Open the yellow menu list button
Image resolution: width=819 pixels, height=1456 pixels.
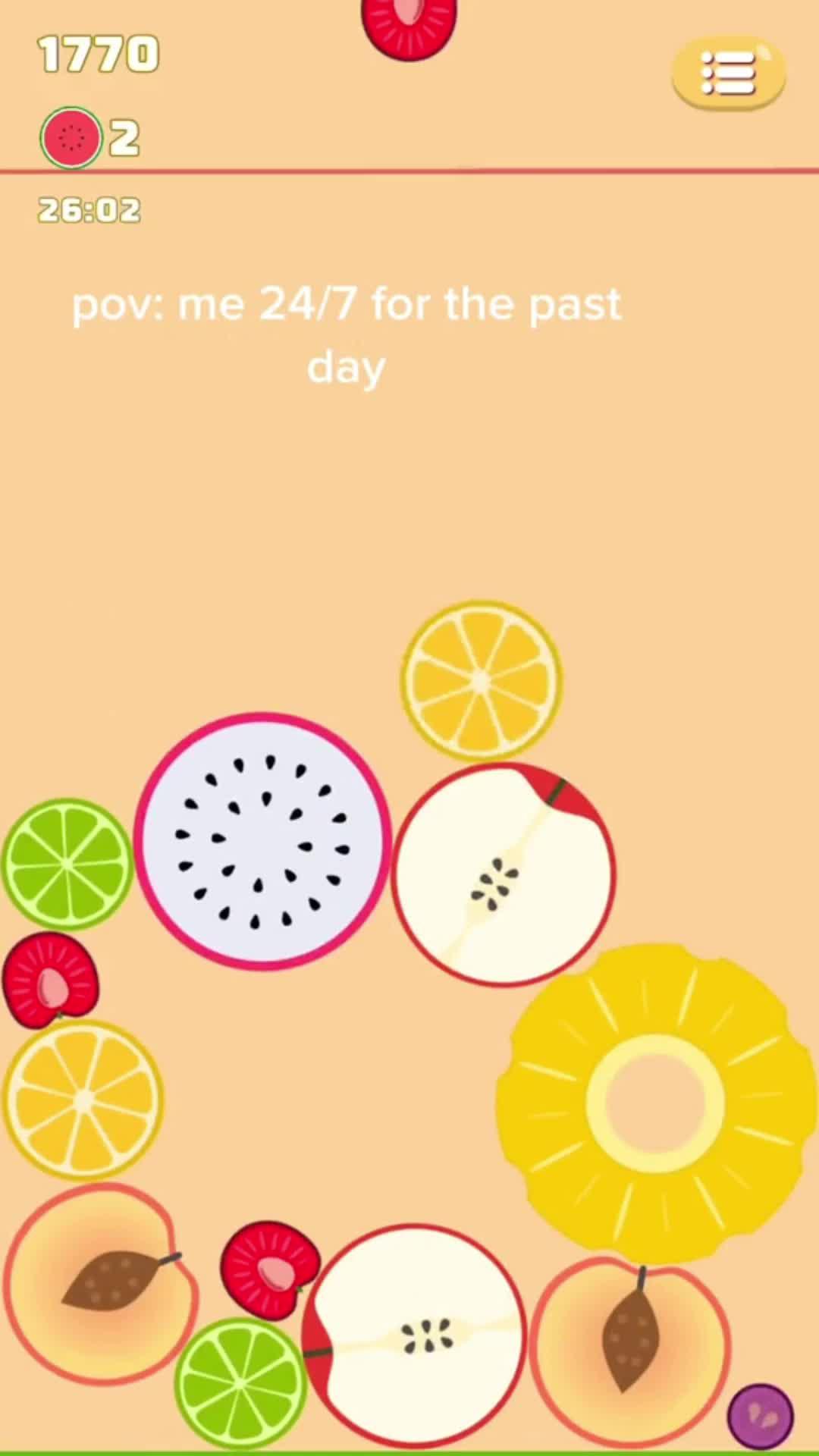click(x=728, y=74)
